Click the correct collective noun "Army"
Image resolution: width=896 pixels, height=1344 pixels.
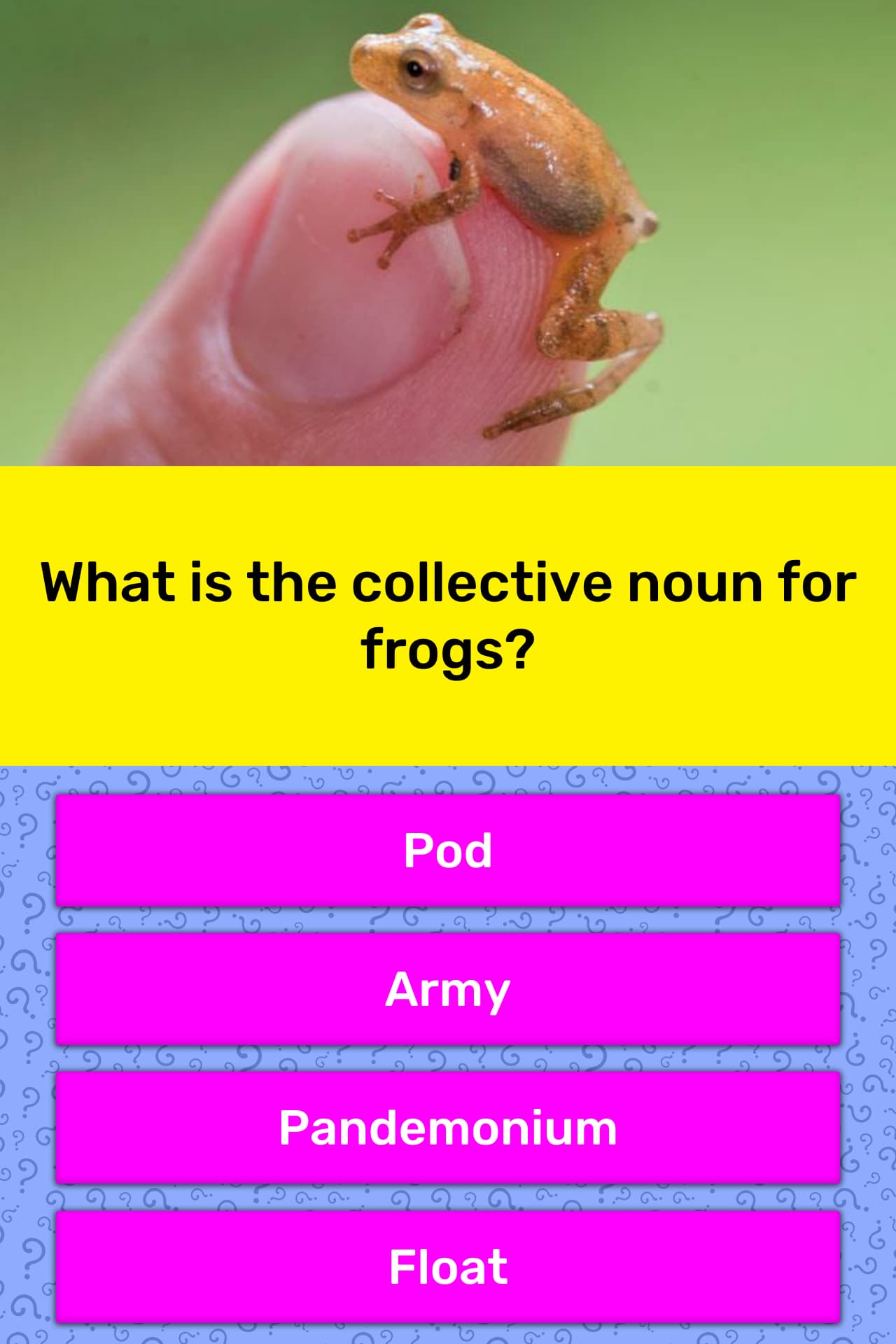tap(448, 987)
